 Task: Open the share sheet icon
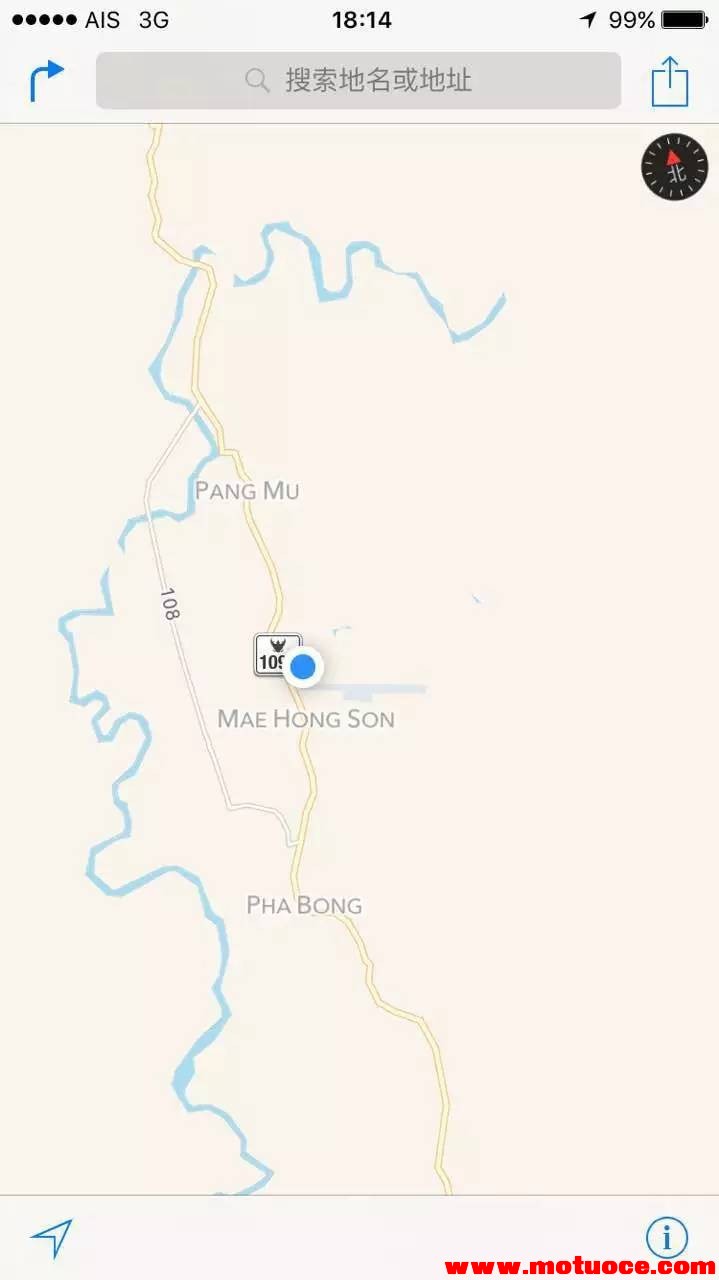click(669, 81)
